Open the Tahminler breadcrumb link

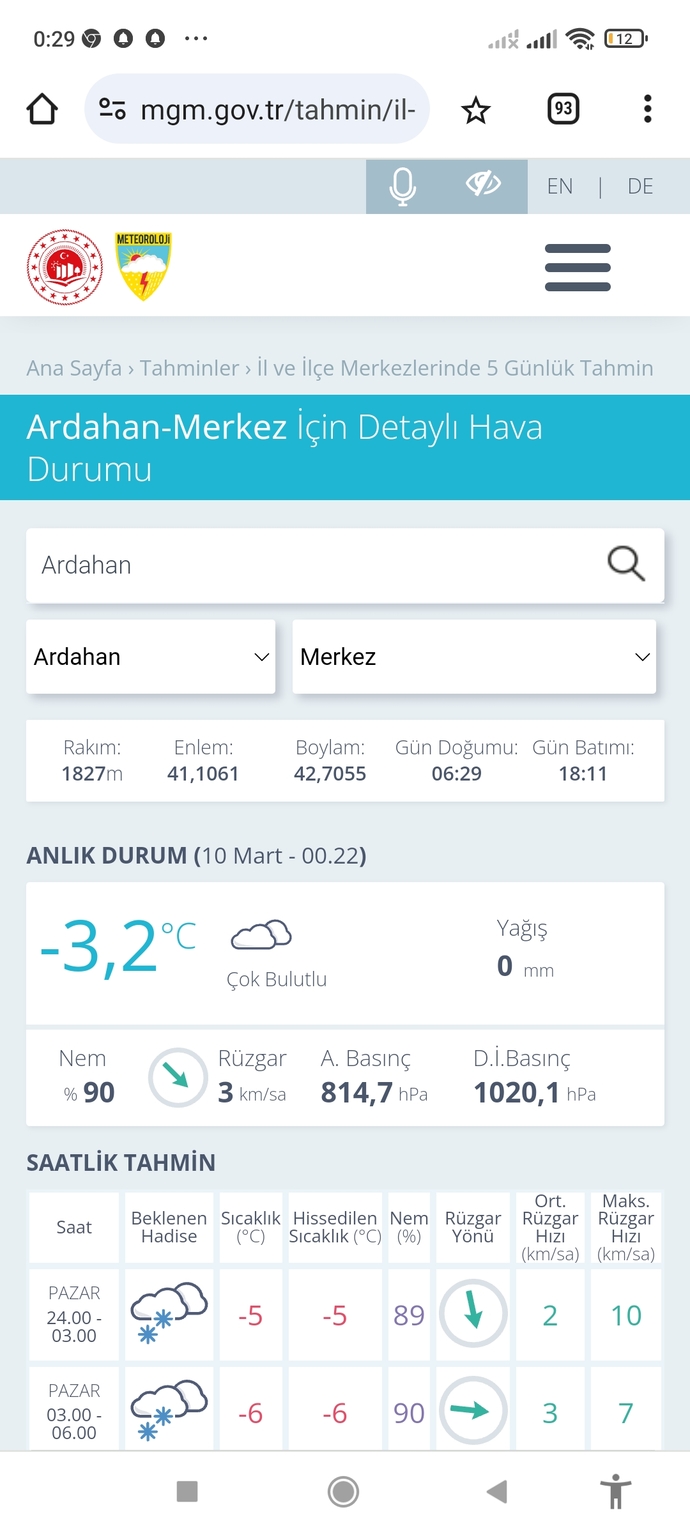[190, 368]
